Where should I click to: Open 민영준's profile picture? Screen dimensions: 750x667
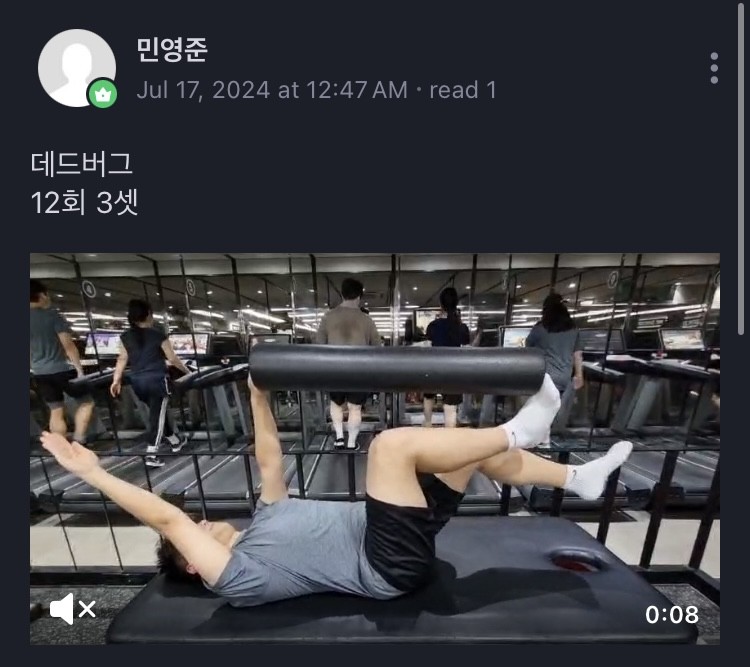coord(76,68)
